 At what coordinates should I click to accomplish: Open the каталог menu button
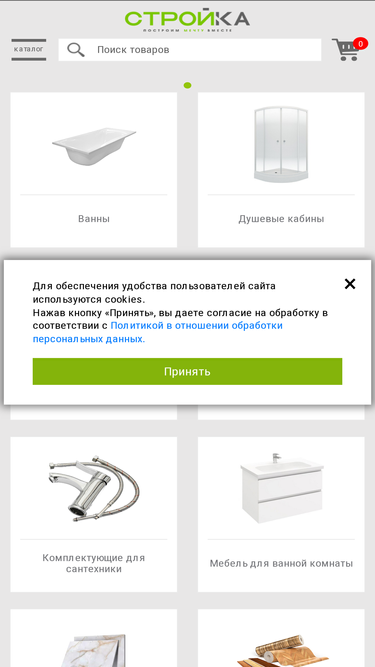click(28, 50)
